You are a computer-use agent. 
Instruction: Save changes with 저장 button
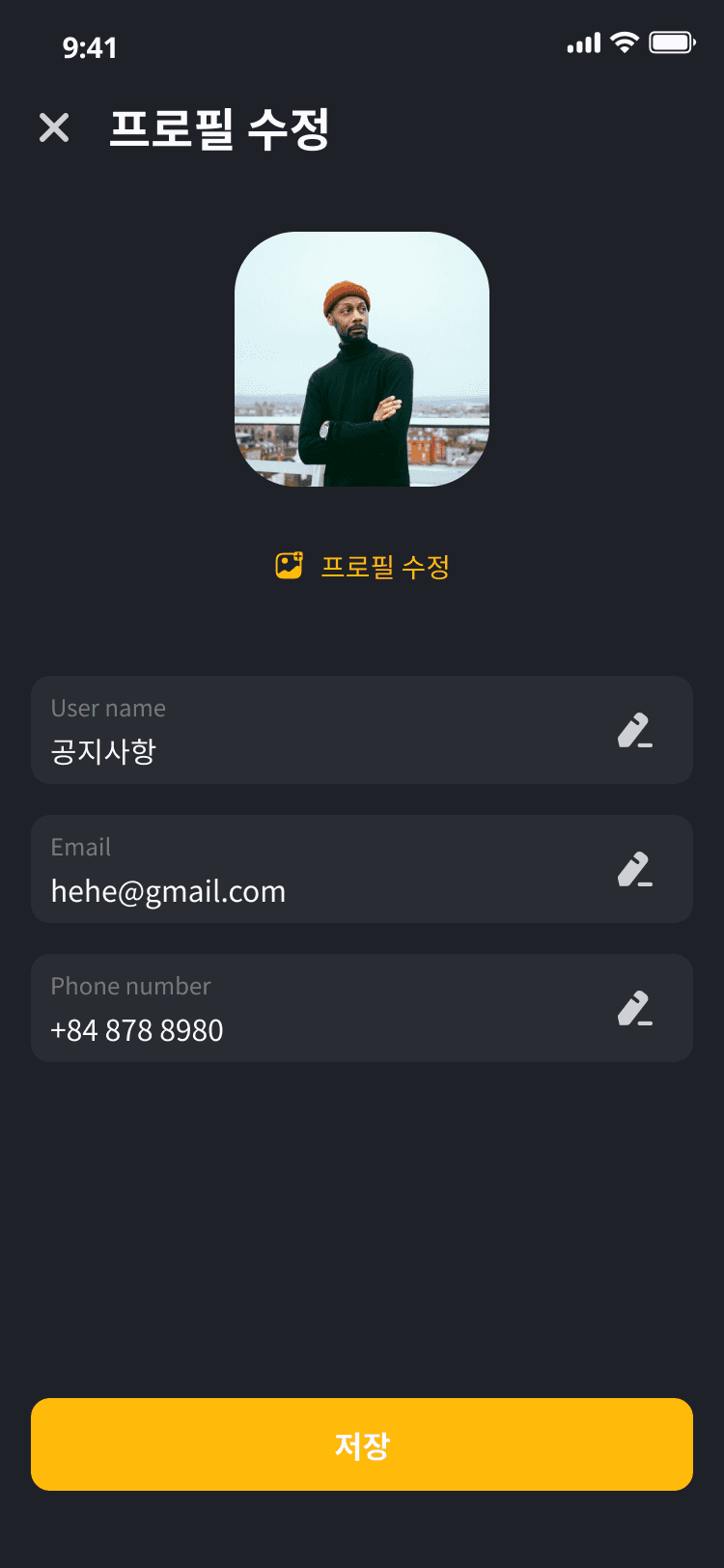362,1444
